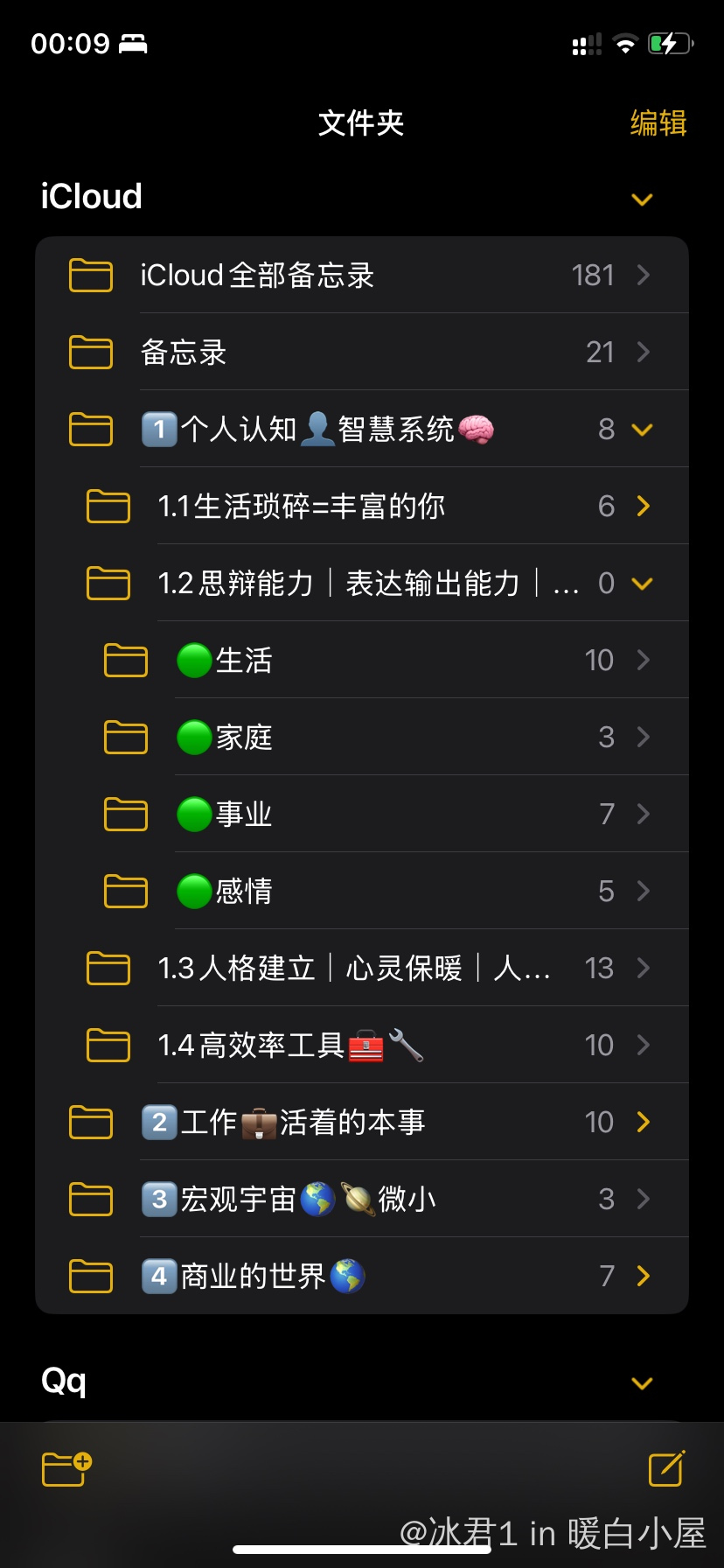Image resolution: width=724 pixels, height=1568 pixels.
Task: Open the 家庭 folder
Action: [x=362, y=737]
